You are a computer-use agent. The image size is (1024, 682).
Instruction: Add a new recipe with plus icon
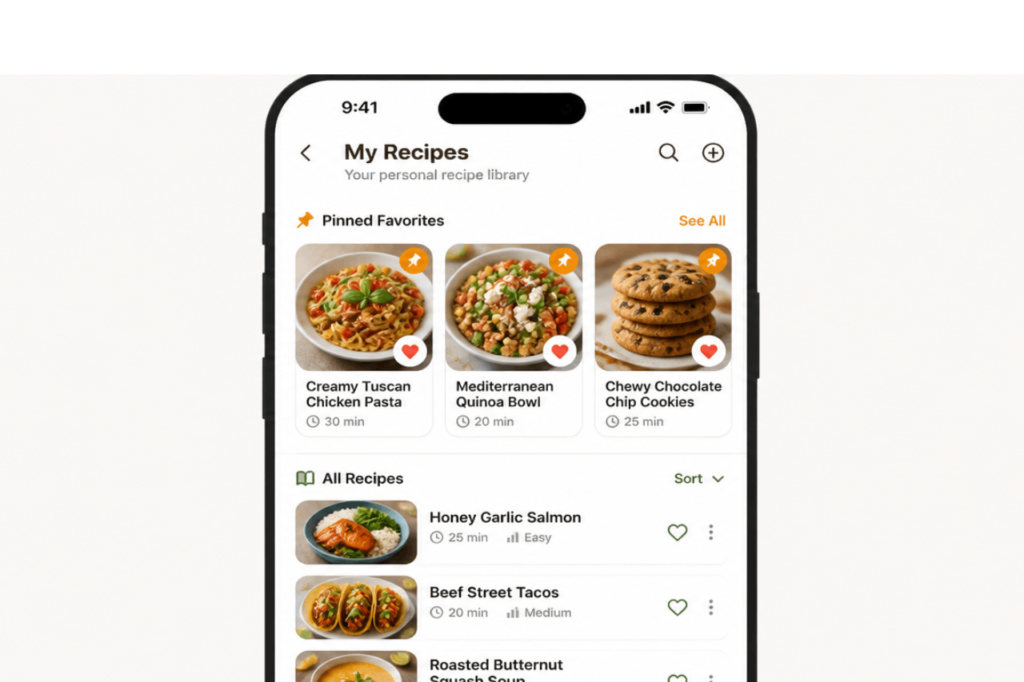pyautogui.click(x=712, y=153)
